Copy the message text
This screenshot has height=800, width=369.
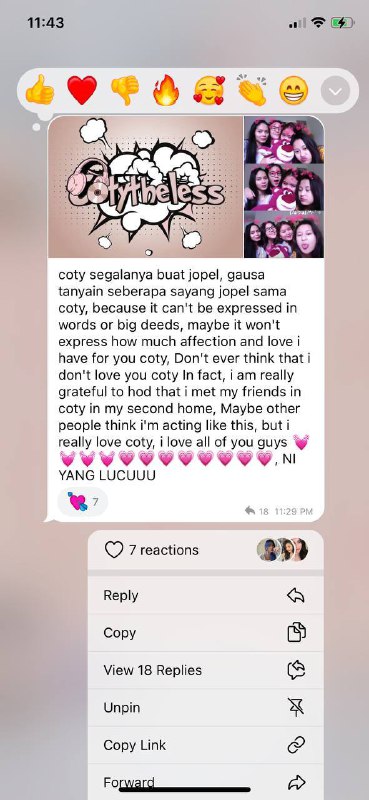(x=206, y=633)
